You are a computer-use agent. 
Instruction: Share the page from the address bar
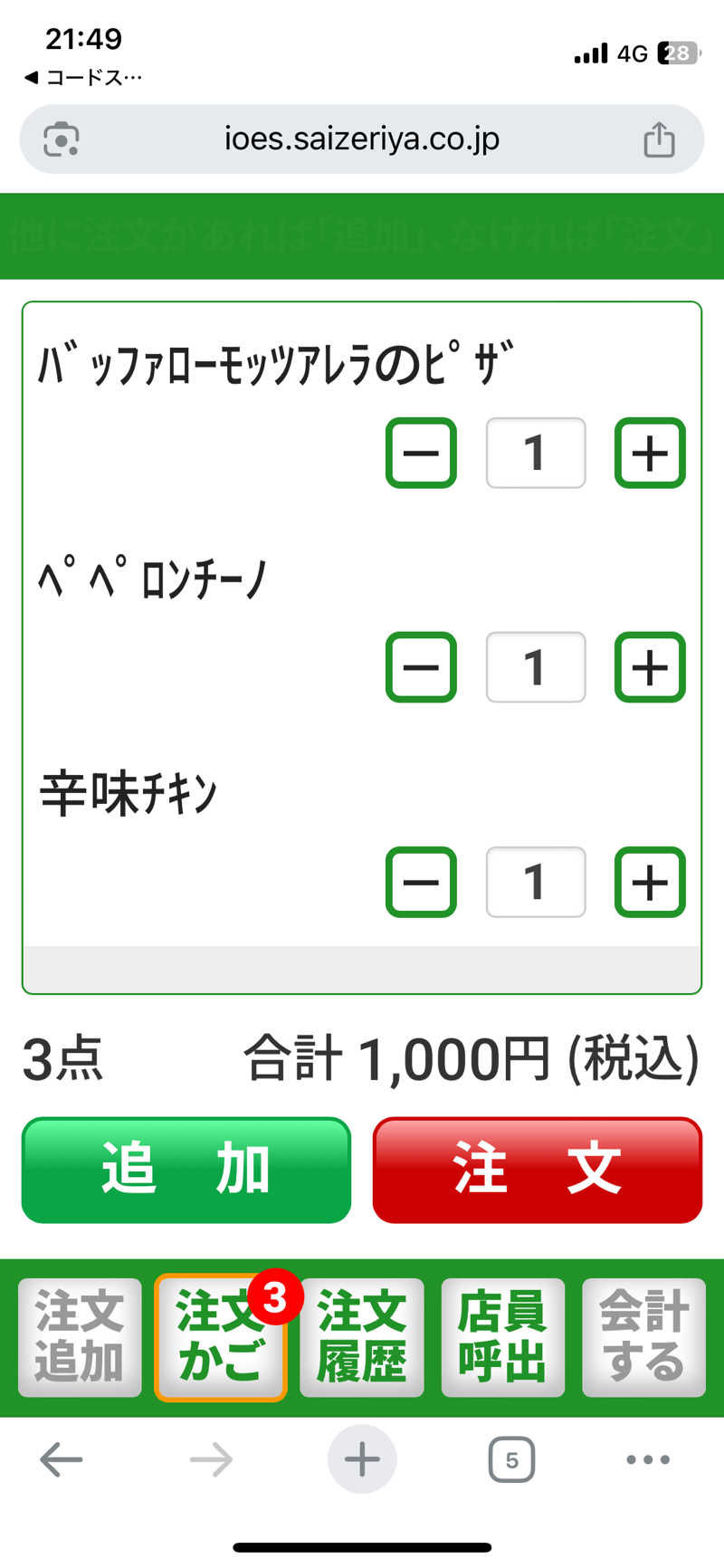659,139
